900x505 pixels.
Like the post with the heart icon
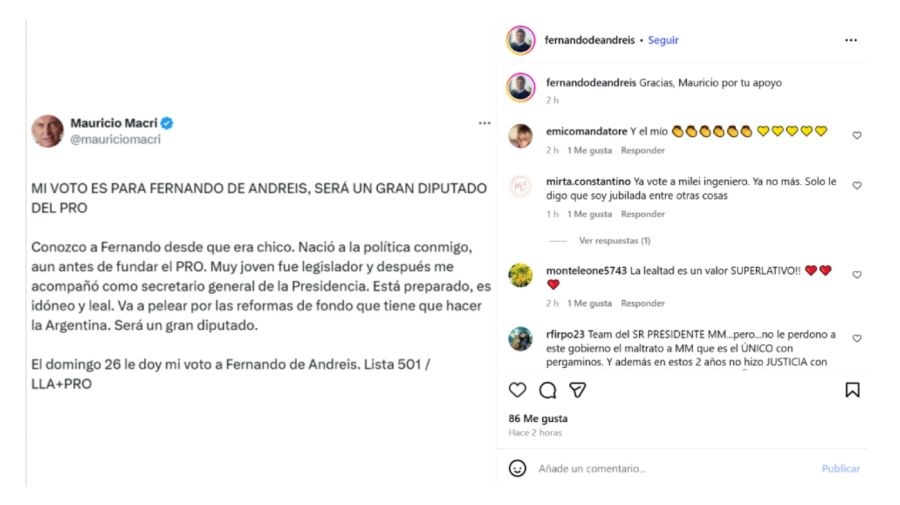click(x=517, y=390)
